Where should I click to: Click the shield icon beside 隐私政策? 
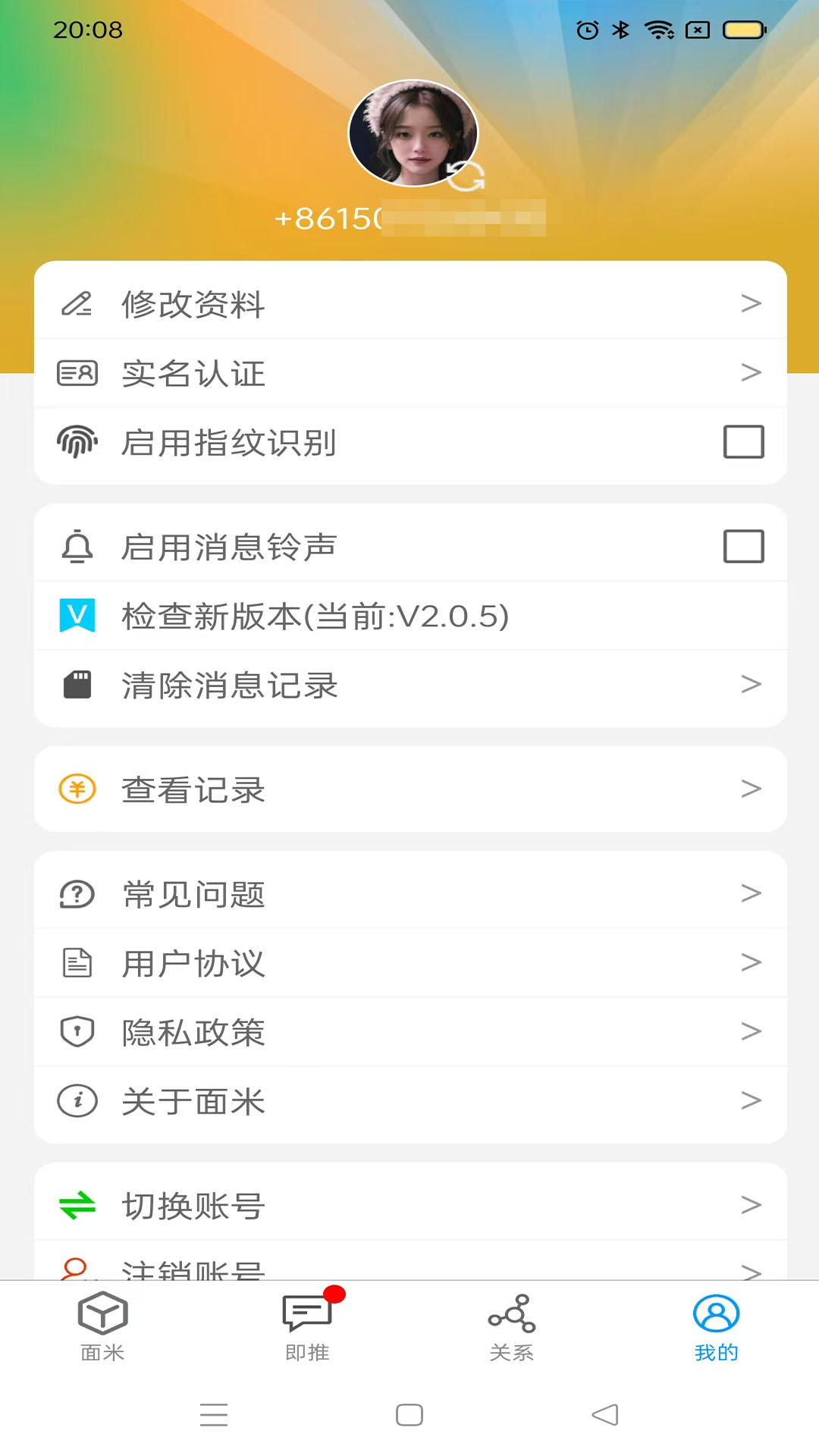76,1031
